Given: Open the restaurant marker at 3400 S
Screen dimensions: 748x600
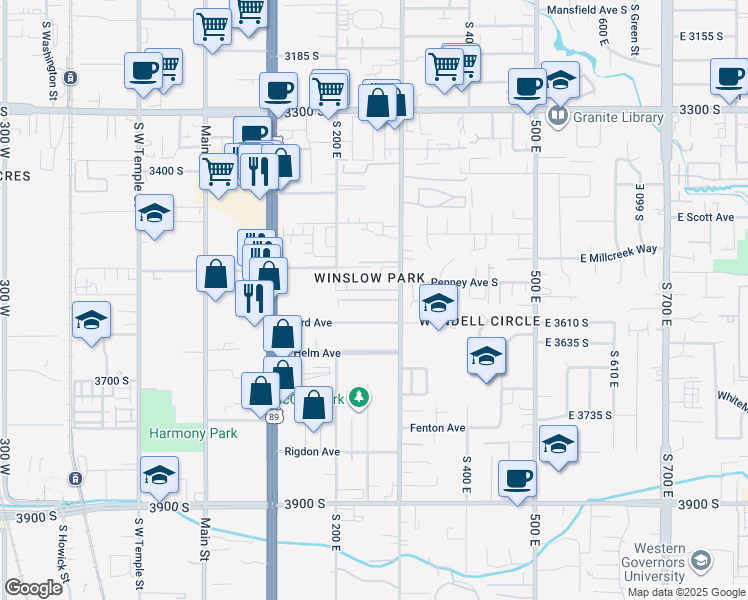Looking at the screenshot, I should [257, 170].
